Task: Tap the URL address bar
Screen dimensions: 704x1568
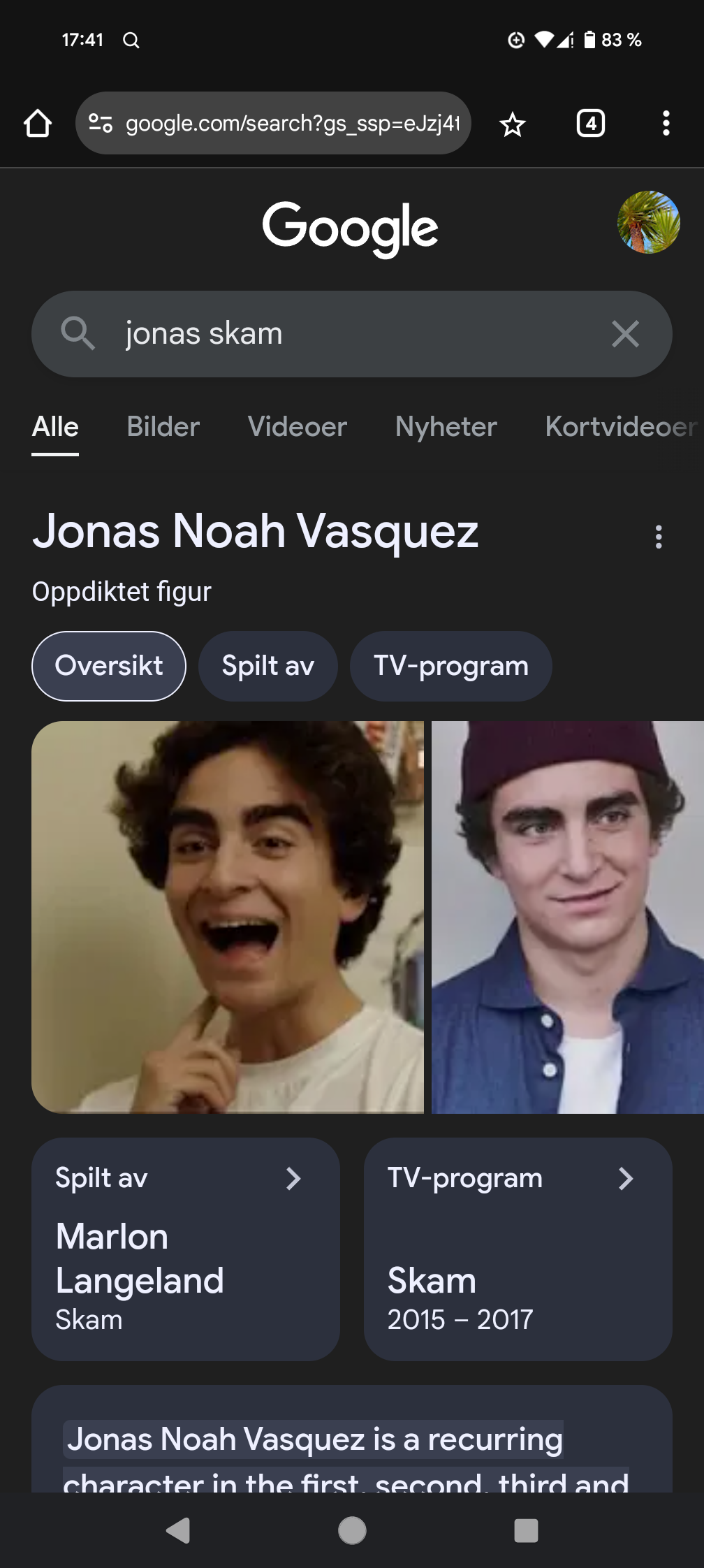Action: tap(273, 123)
